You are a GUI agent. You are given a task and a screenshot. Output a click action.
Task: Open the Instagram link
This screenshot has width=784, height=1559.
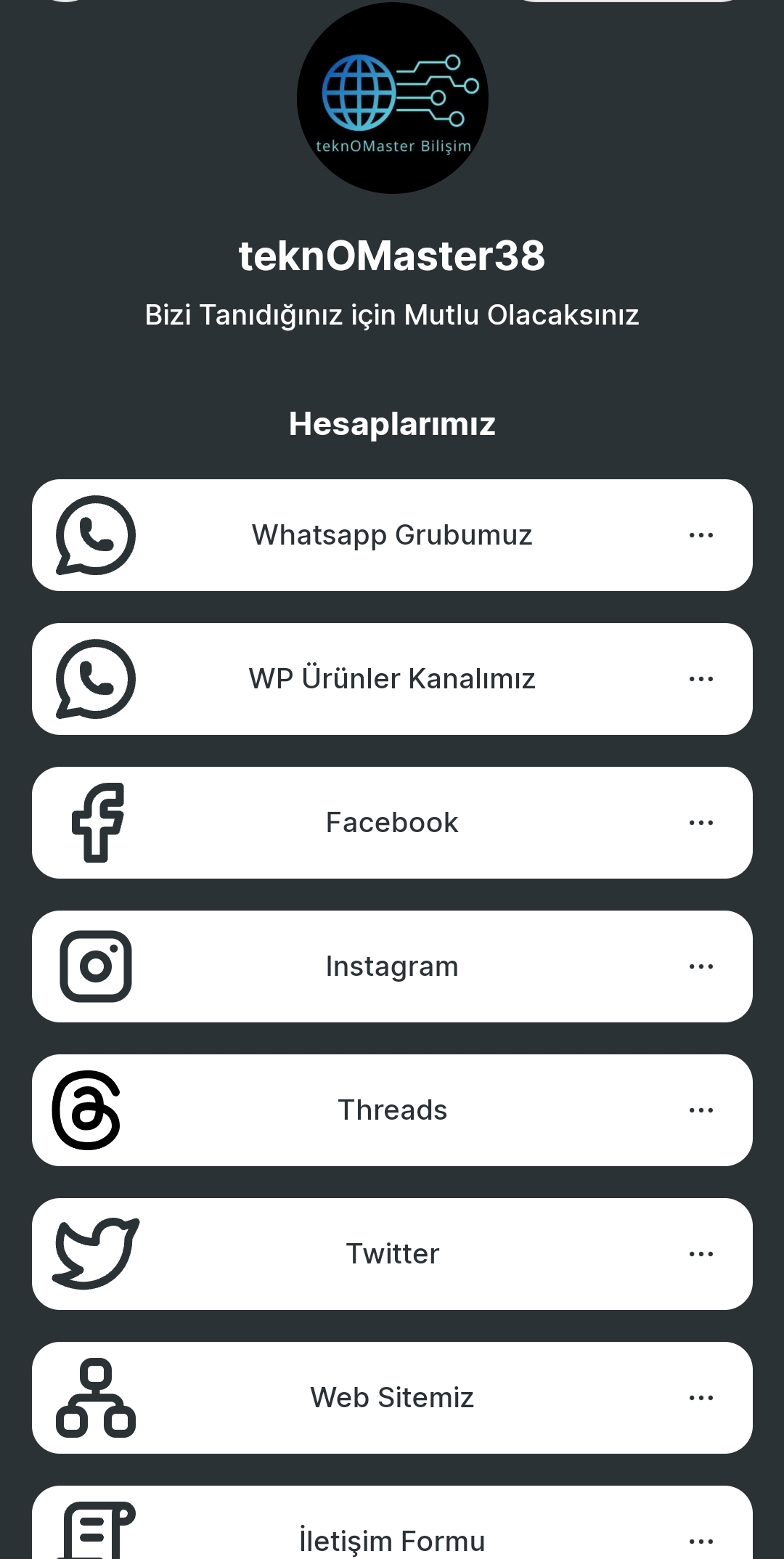[x=392, y=965]
